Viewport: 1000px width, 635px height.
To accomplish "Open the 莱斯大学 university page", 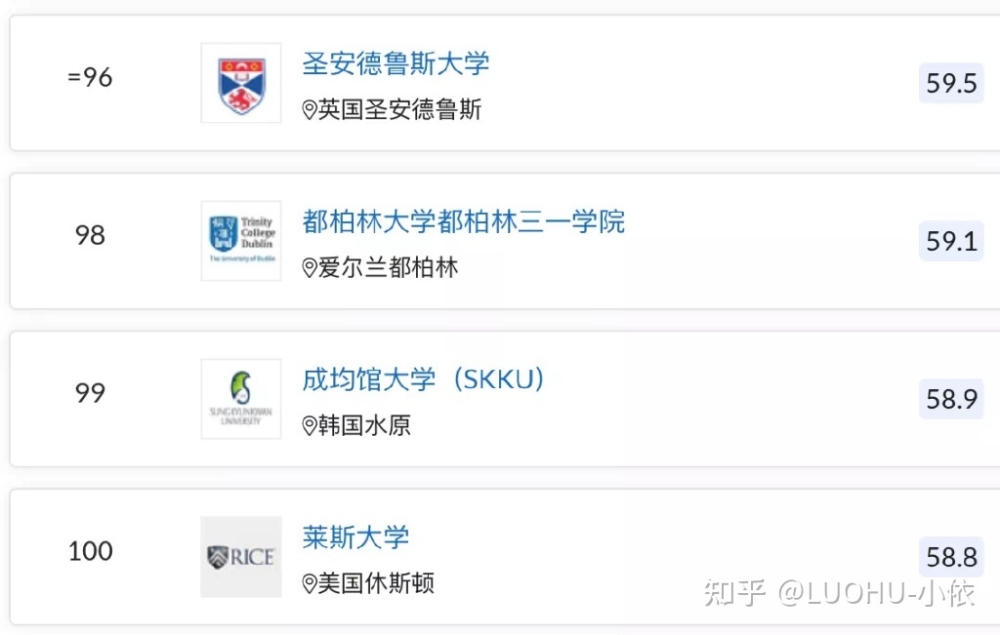I will point(356,537).
